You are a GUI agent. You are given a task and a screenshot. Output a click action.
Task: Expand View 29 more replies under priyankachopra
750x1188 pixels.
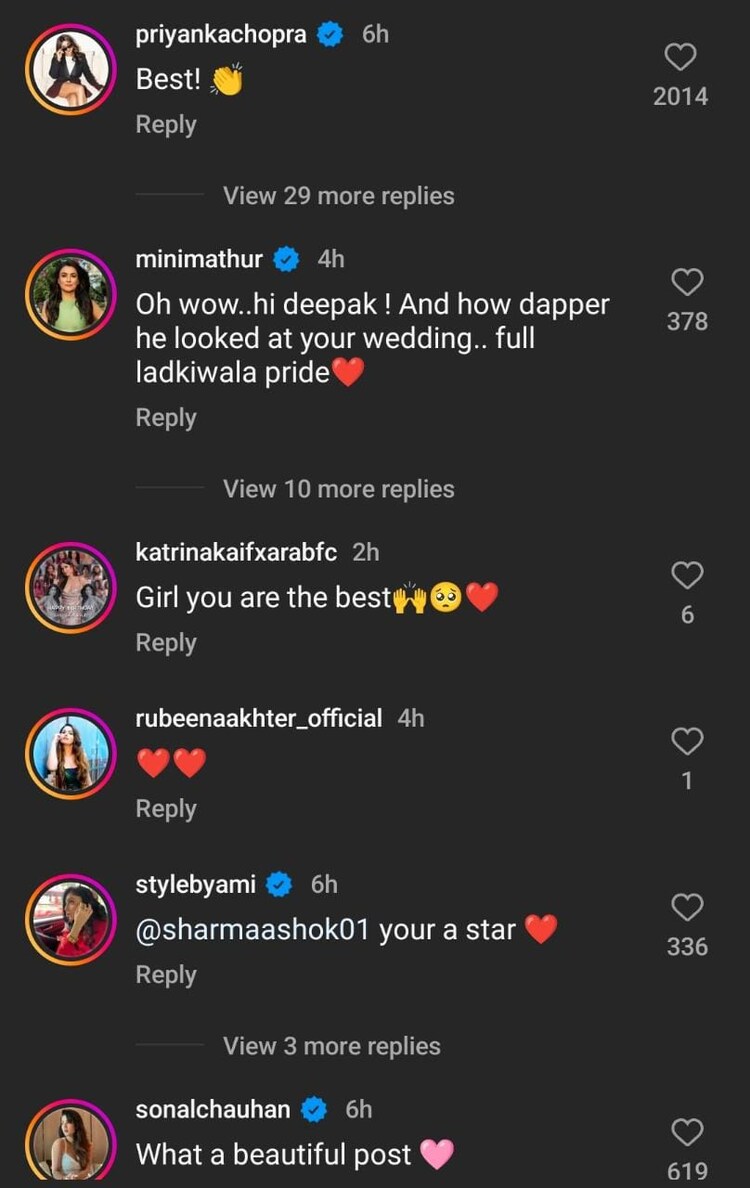[x=338, y=195]
